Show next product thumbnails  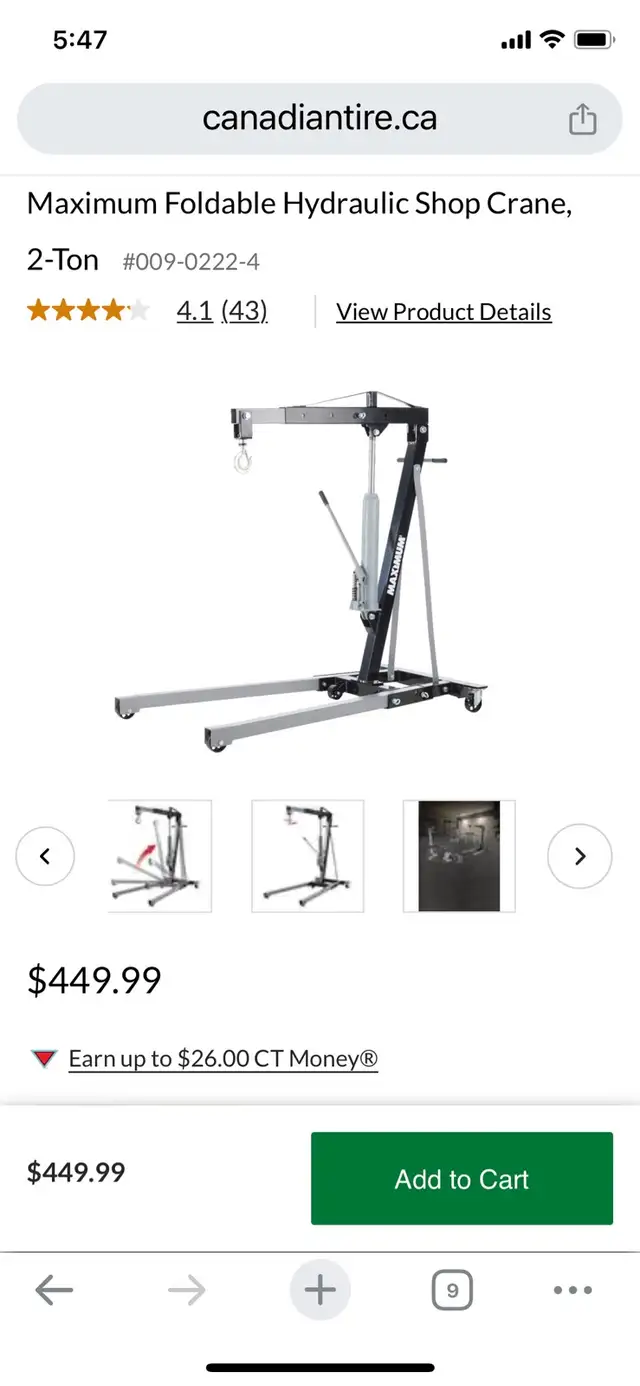click(x=580, y=856)
